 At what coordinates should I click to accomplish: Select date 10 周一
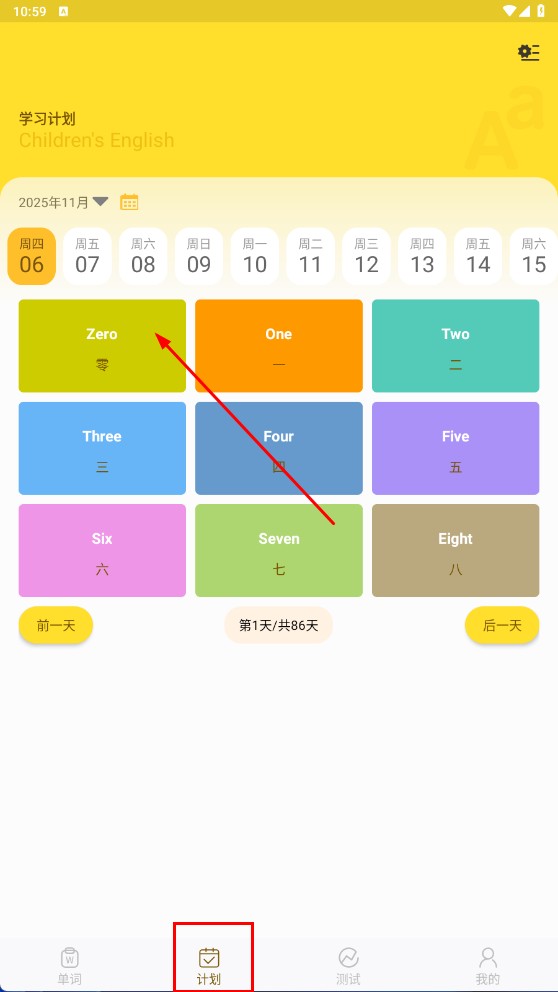(x=254, y=256)
